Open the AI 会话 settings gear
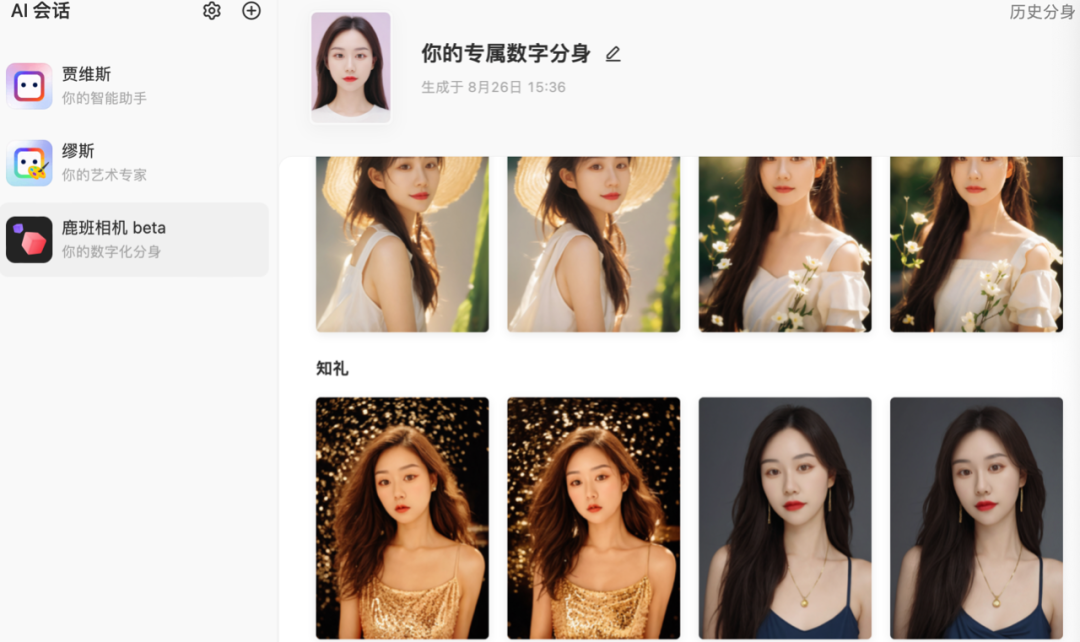Screen dimensions: 1080x642 pos(211,11)
